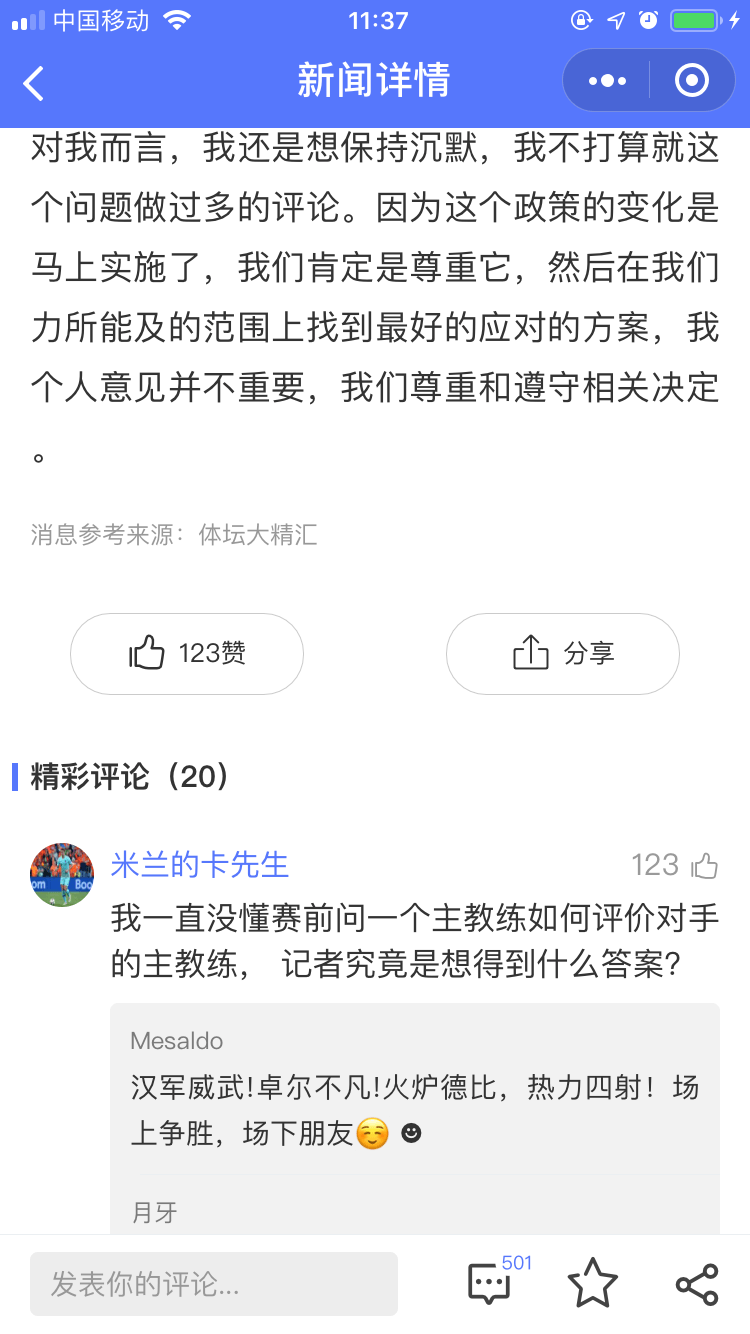Screen dimensions: 750x1334
Task: Favorite this article with the star
Action: (x=592, y=1283)
